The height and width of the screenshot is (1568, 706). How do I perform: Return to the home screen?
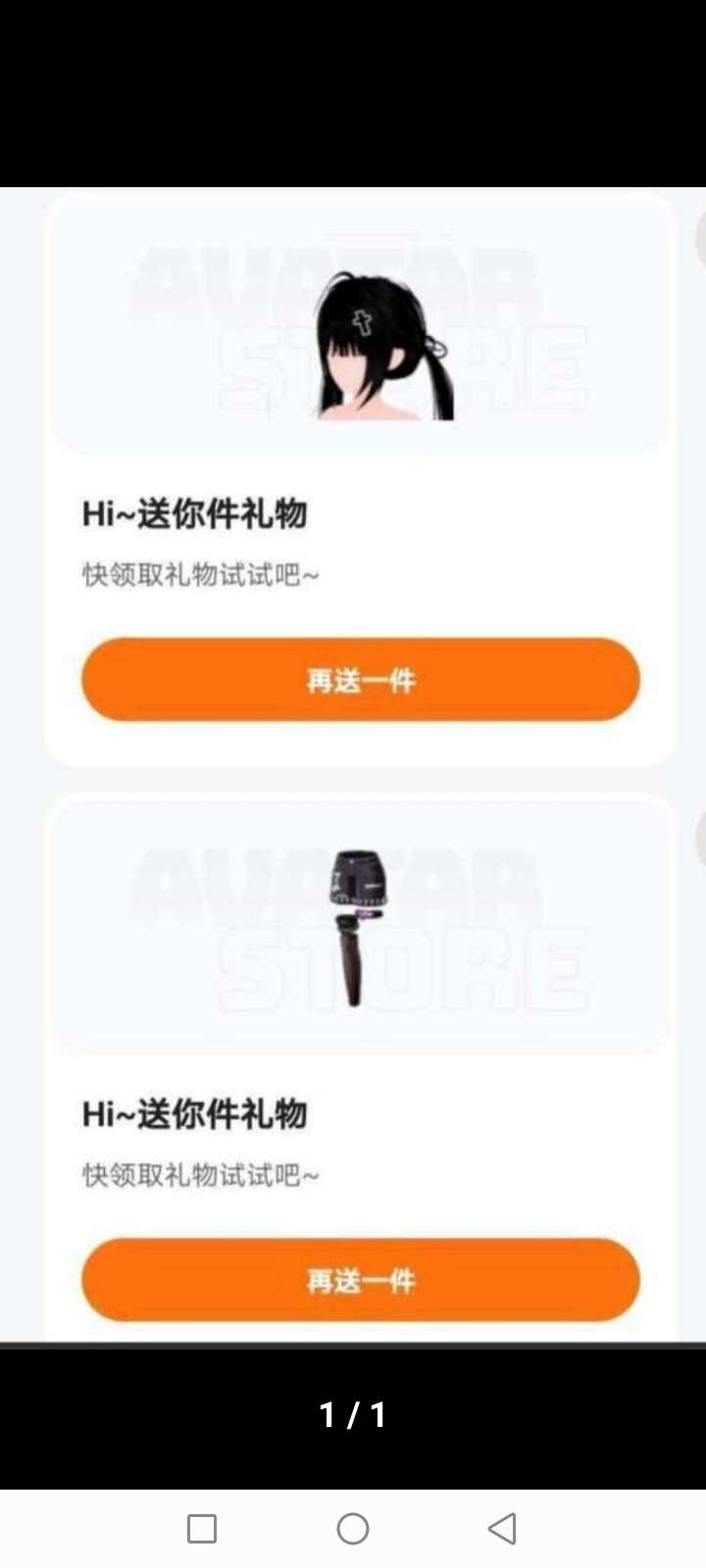coord(353,1528)
